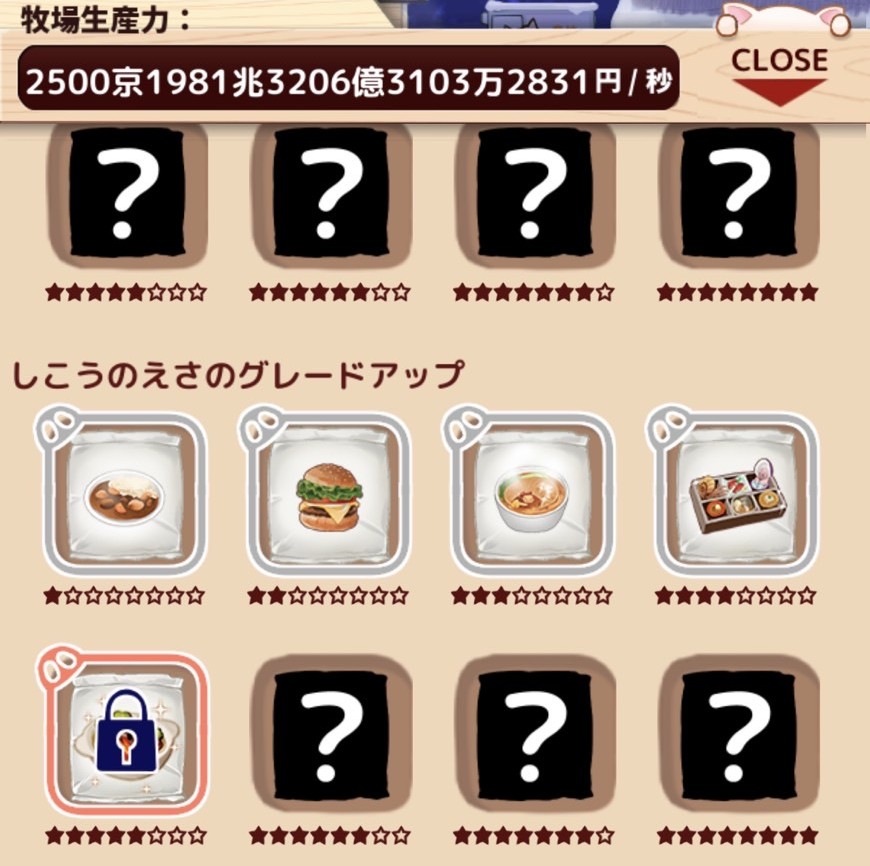
Task: Tap the seven-star unknown feed upgrade
Action: click(x=533, y=735)
